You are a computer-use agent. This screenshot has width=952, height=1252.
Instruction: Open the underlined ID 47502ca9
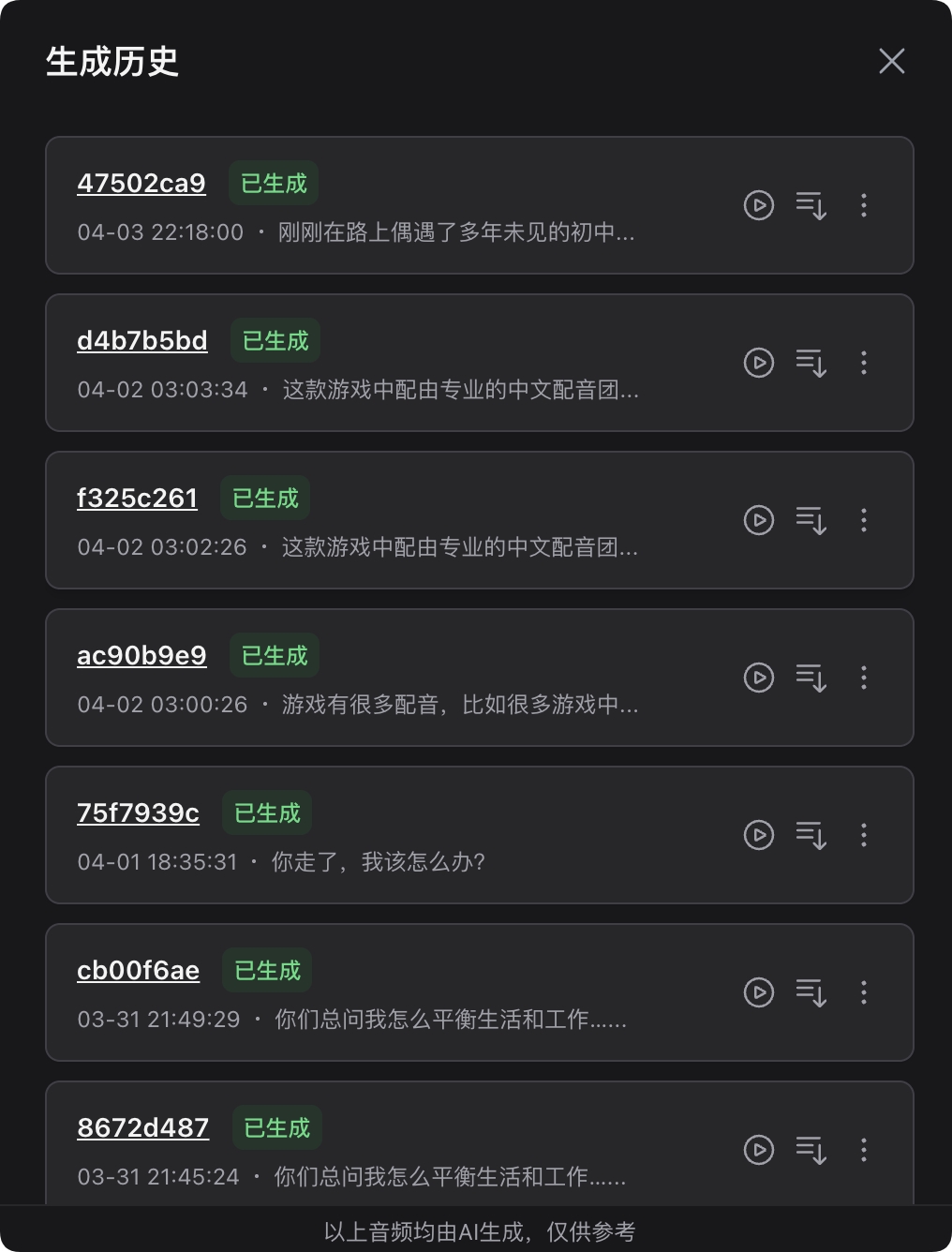(x=141, y=184)
